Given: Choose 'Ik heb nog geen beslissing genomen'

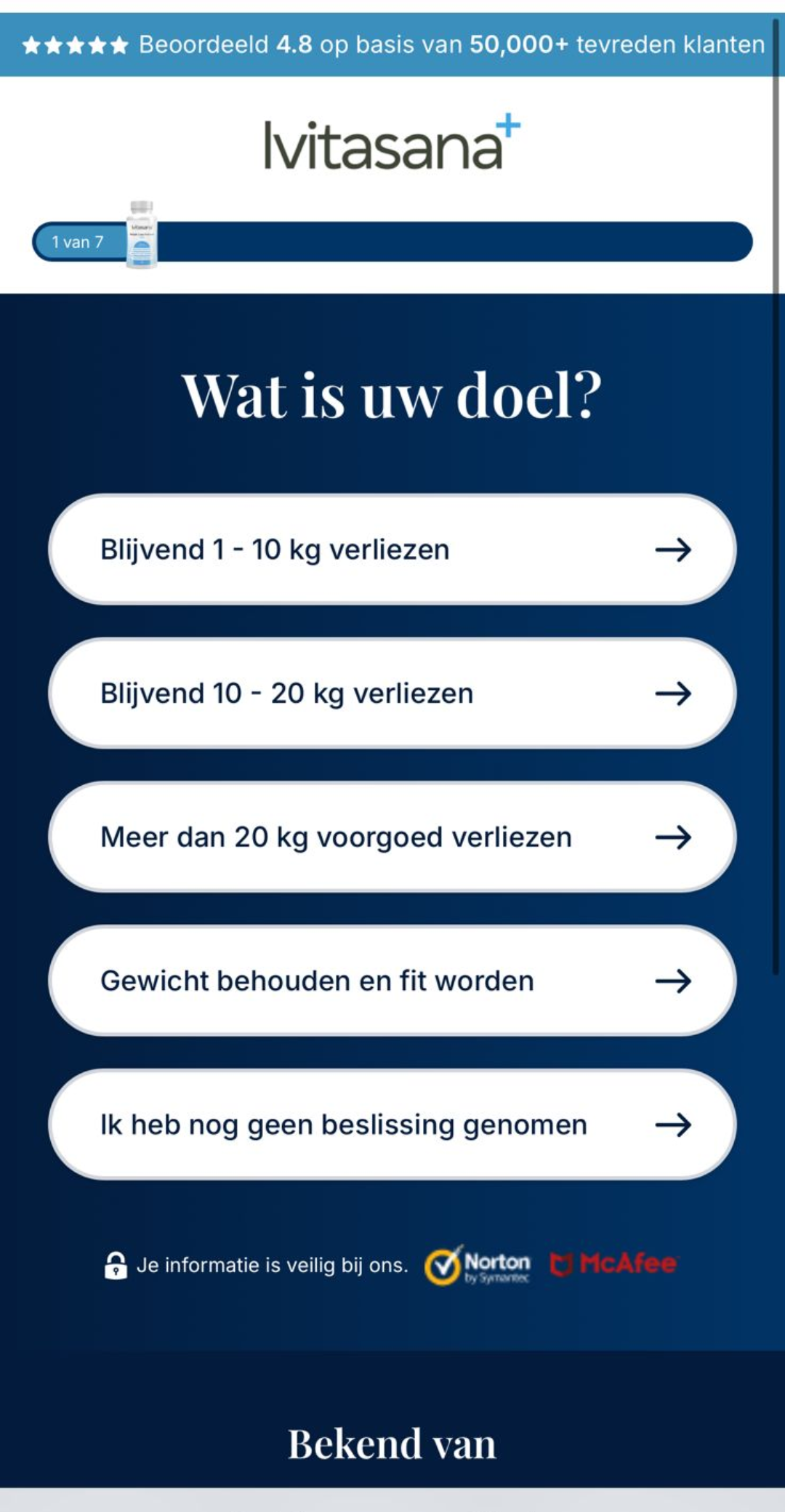Looking at the screenshot, I should coord(392,1125).
